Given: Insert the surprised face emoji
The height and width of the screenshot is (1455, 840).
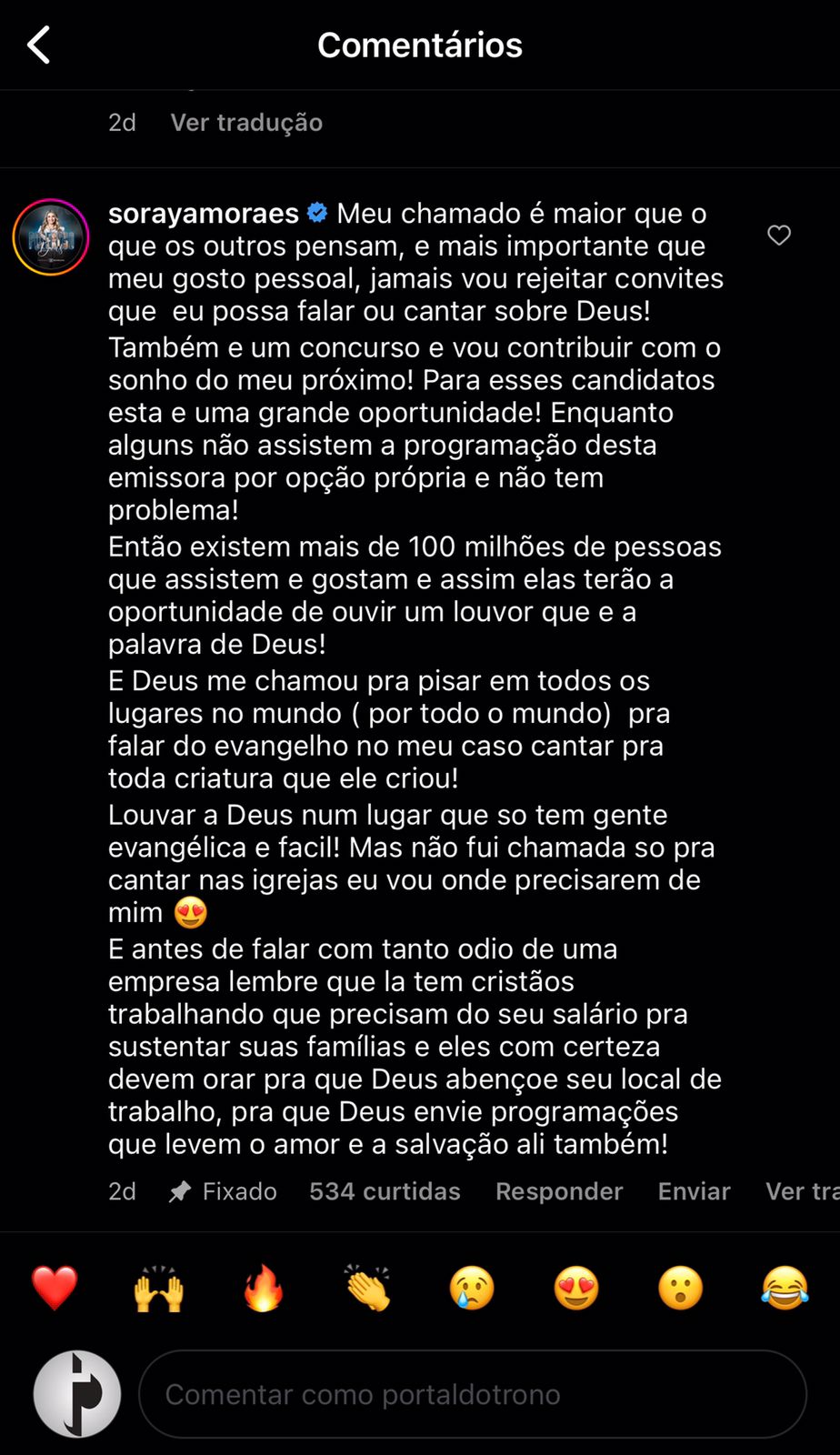Looking at the screenshot, I should (681, 1288).
